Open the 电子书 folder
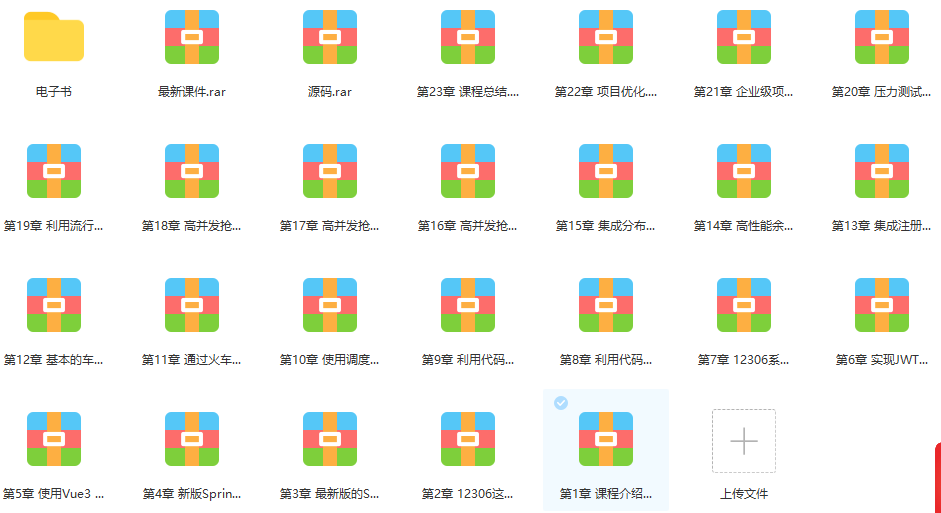 (54, 38)
